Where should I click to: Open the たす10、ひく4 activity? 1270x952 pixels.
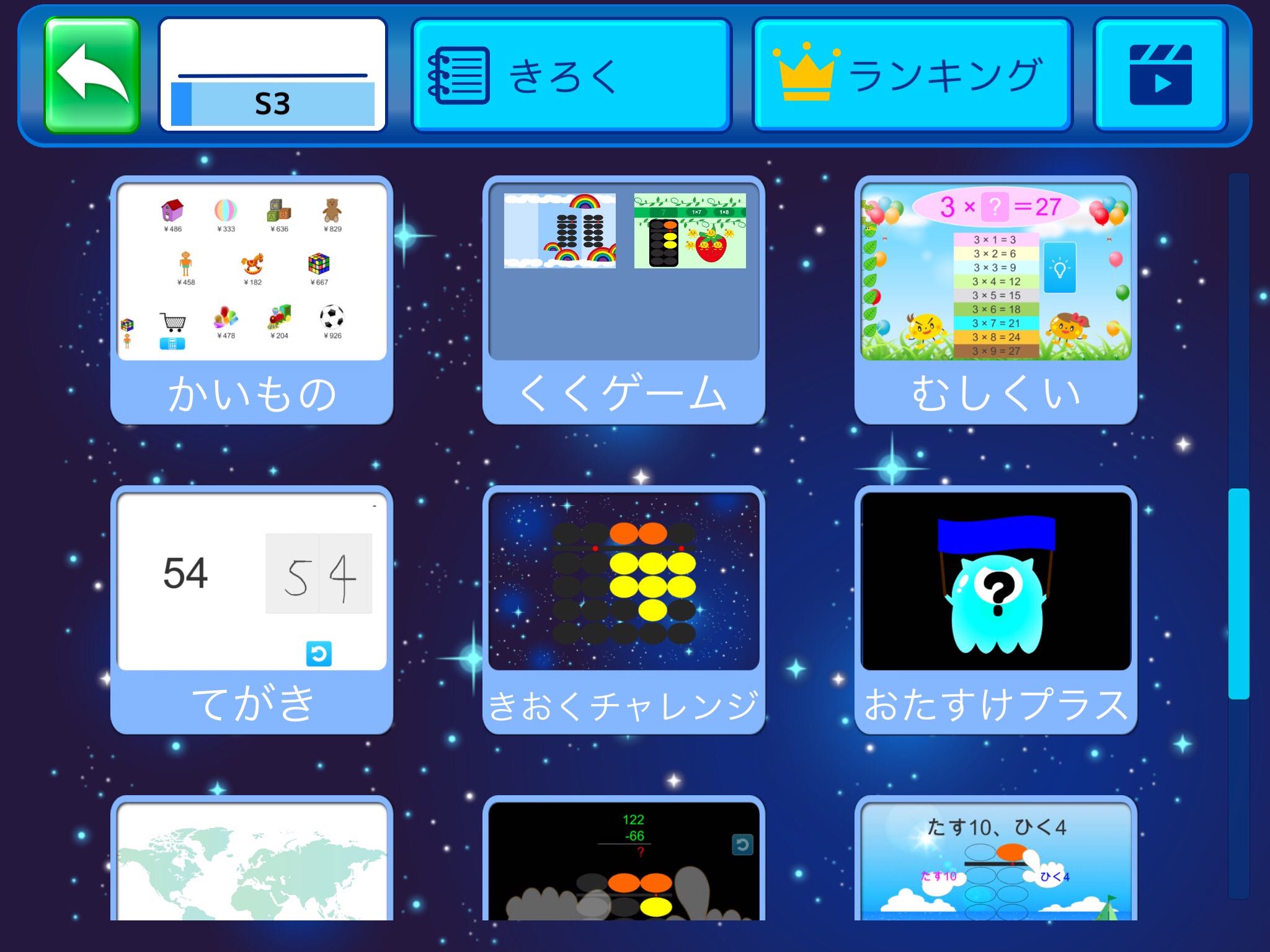tap(996, 862)
